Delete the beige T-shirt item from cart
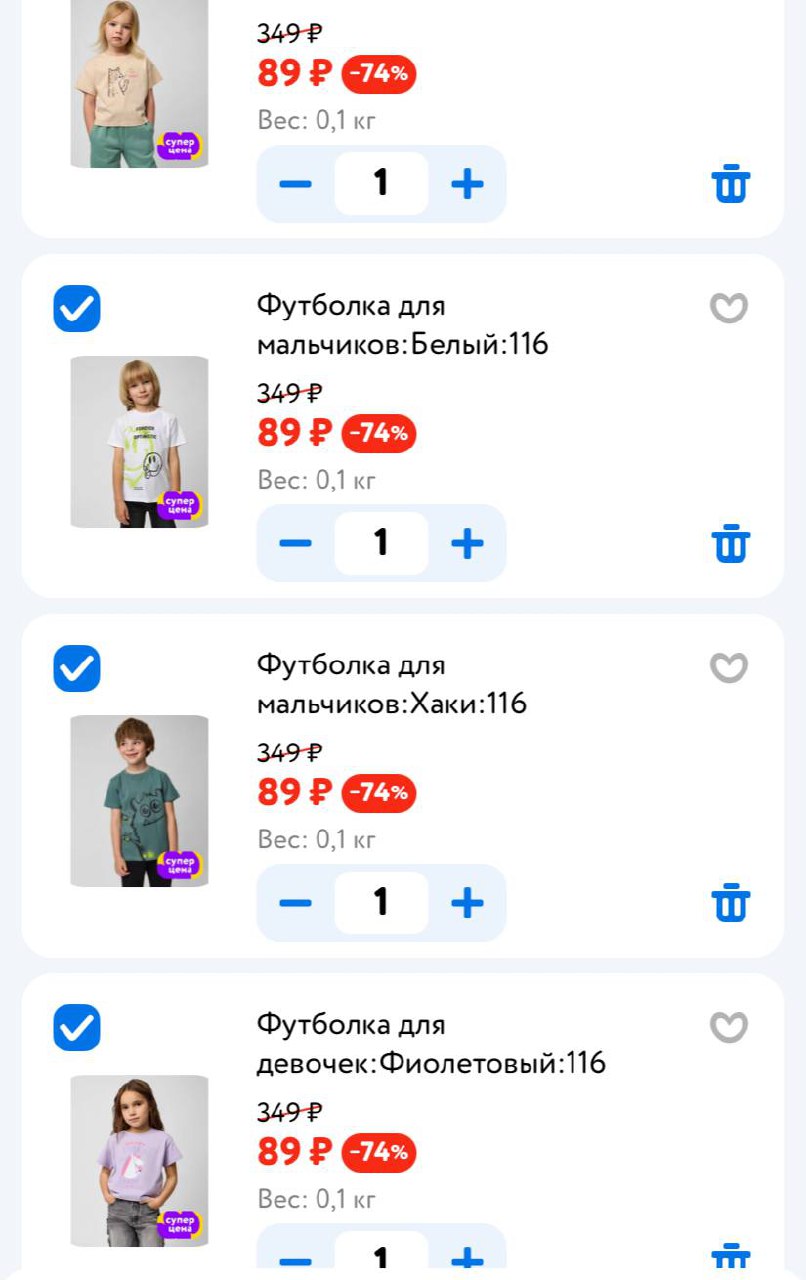The height and width of the screenshot is (1280, 806). pyautogui.click(x=730, y=184)
